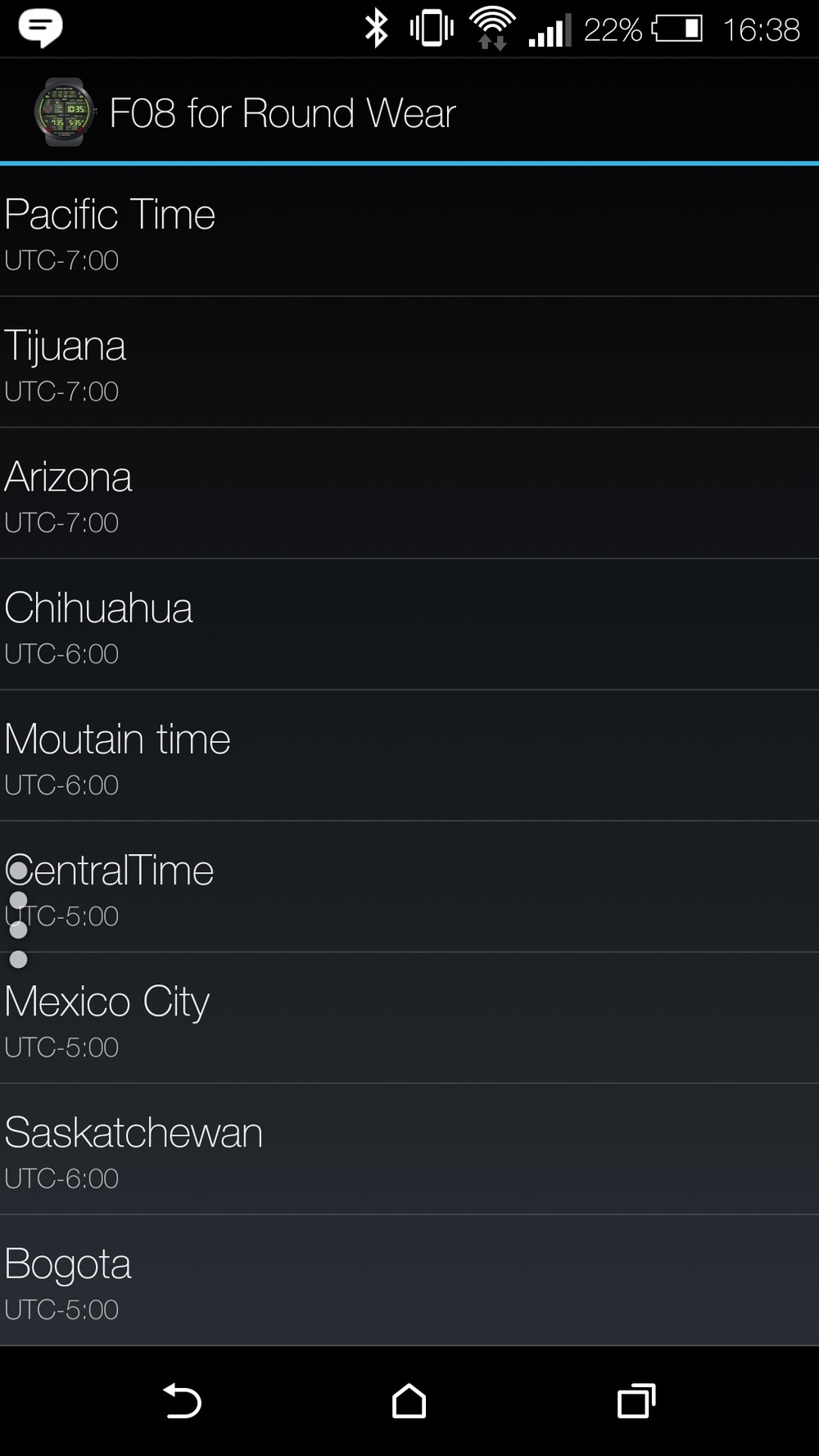Select Mexico City time zone

[409, 1018]
